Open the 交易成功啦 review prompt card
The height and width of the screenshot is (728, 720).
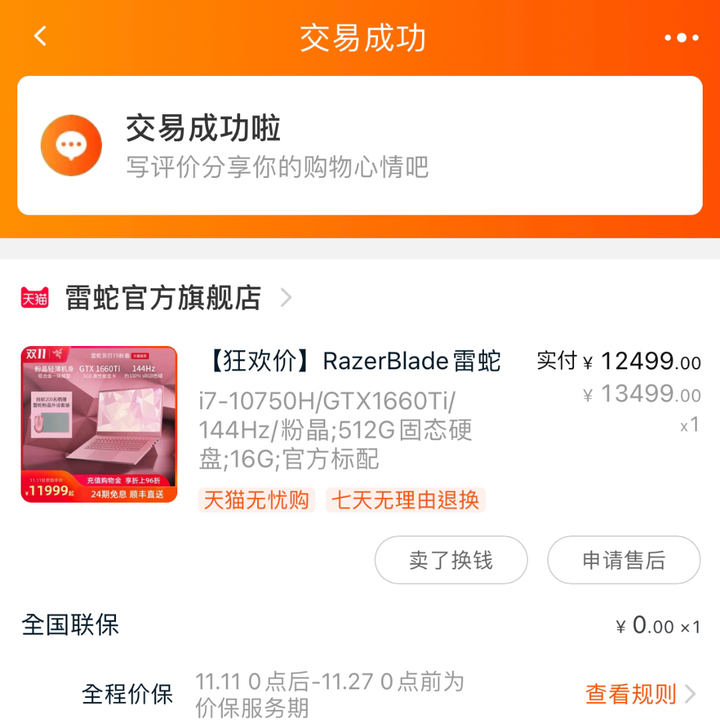coord(360,146)
